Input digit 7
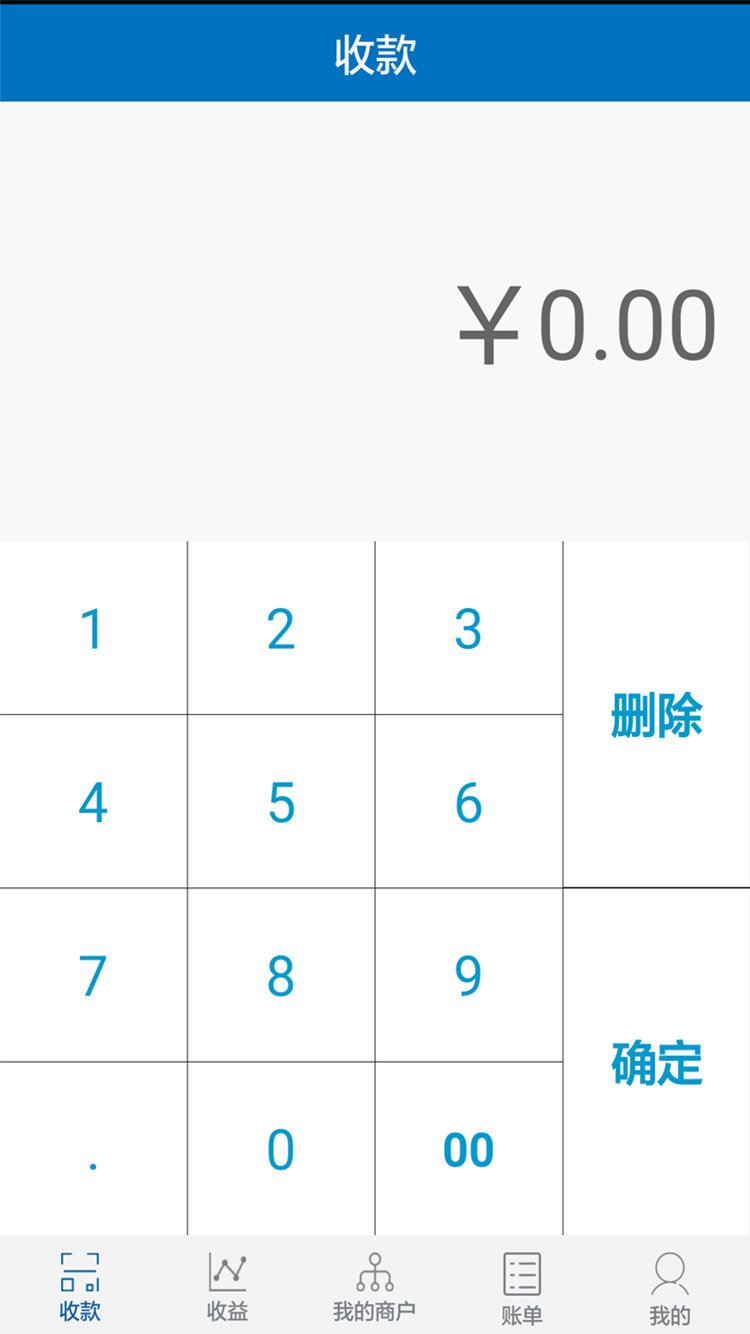The image size is (750, 1334). pyautogui.click(x=93, y=975)
